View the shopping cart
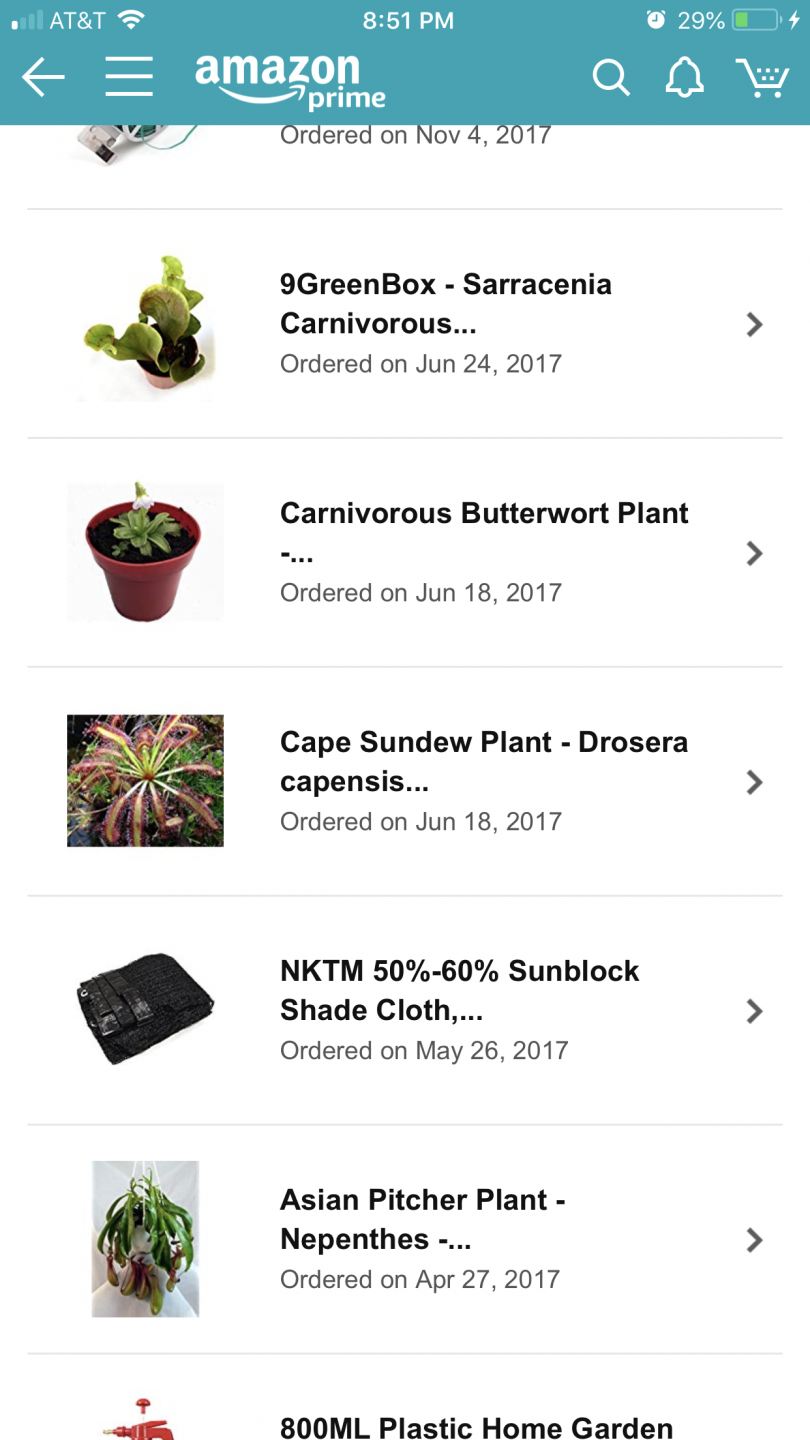 click(762, 77)
